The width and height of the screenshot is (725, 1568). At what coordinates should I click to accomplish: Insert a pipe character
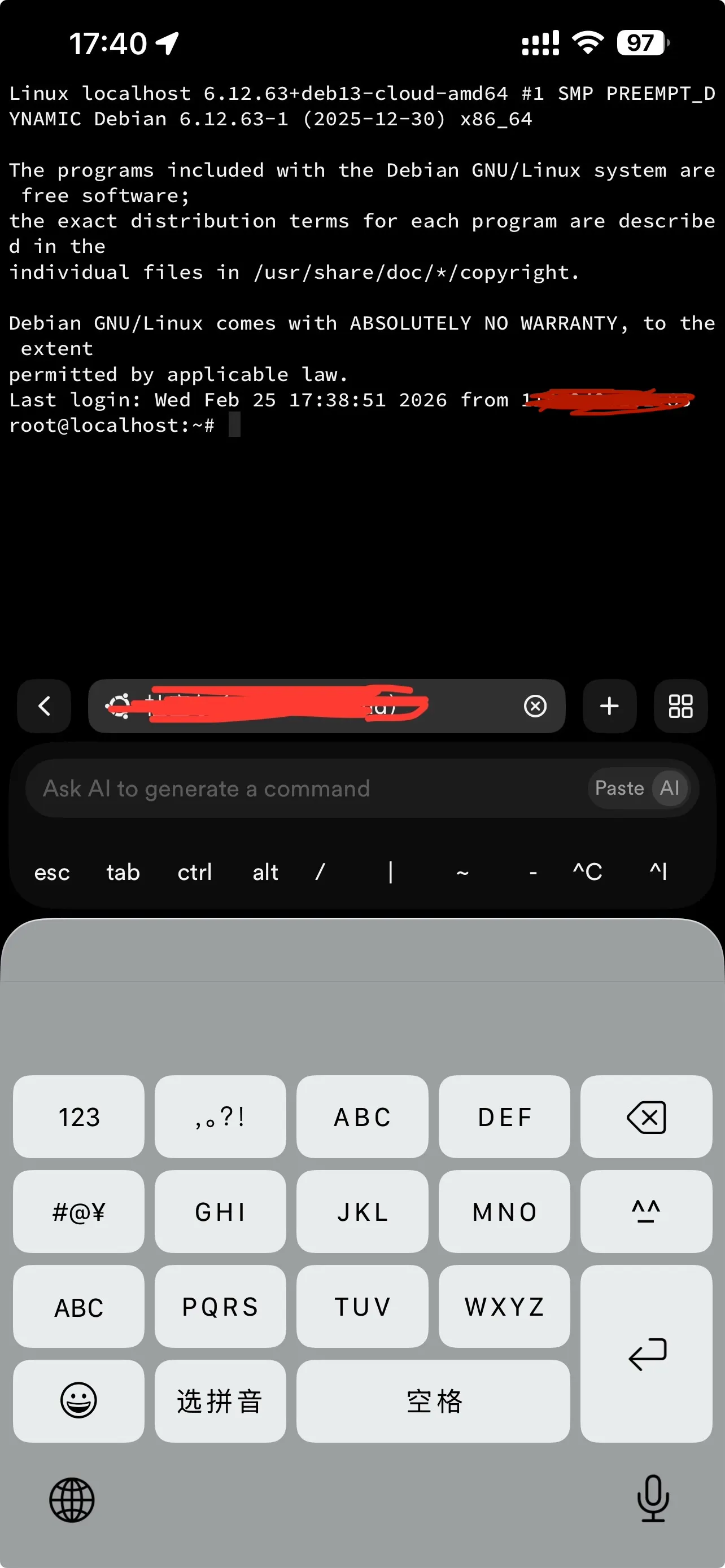tap(390, 873)
